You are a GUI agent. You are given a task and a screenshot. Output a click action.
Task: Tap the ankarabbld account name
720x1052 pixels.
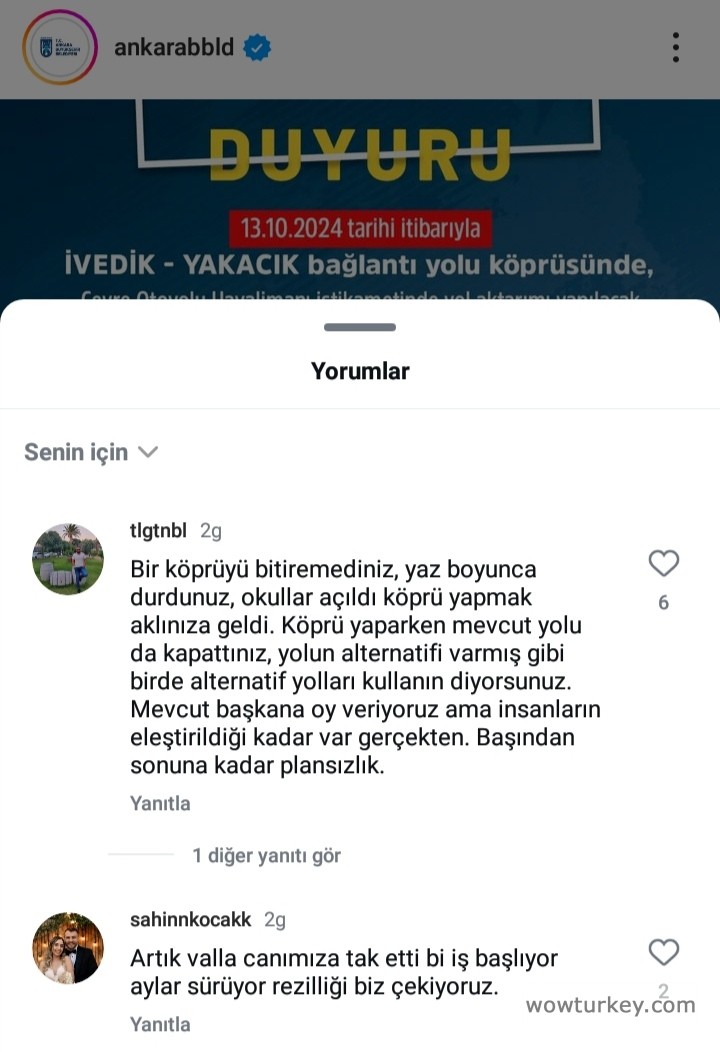[x=174, y=47]
